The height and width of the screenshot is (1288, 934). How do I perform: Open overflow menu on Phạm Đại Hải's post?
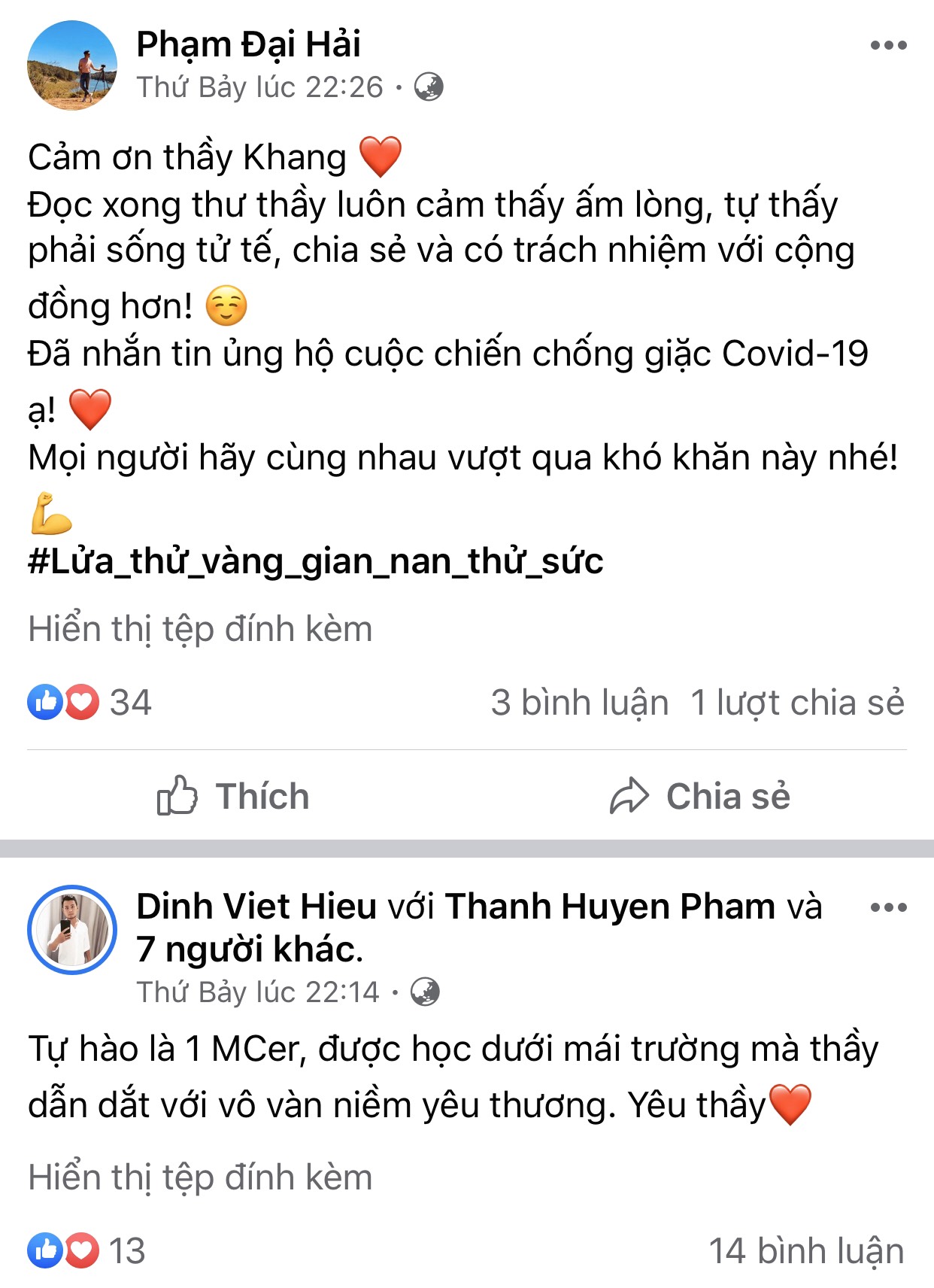pyautogui.click(x=888, y=46)
